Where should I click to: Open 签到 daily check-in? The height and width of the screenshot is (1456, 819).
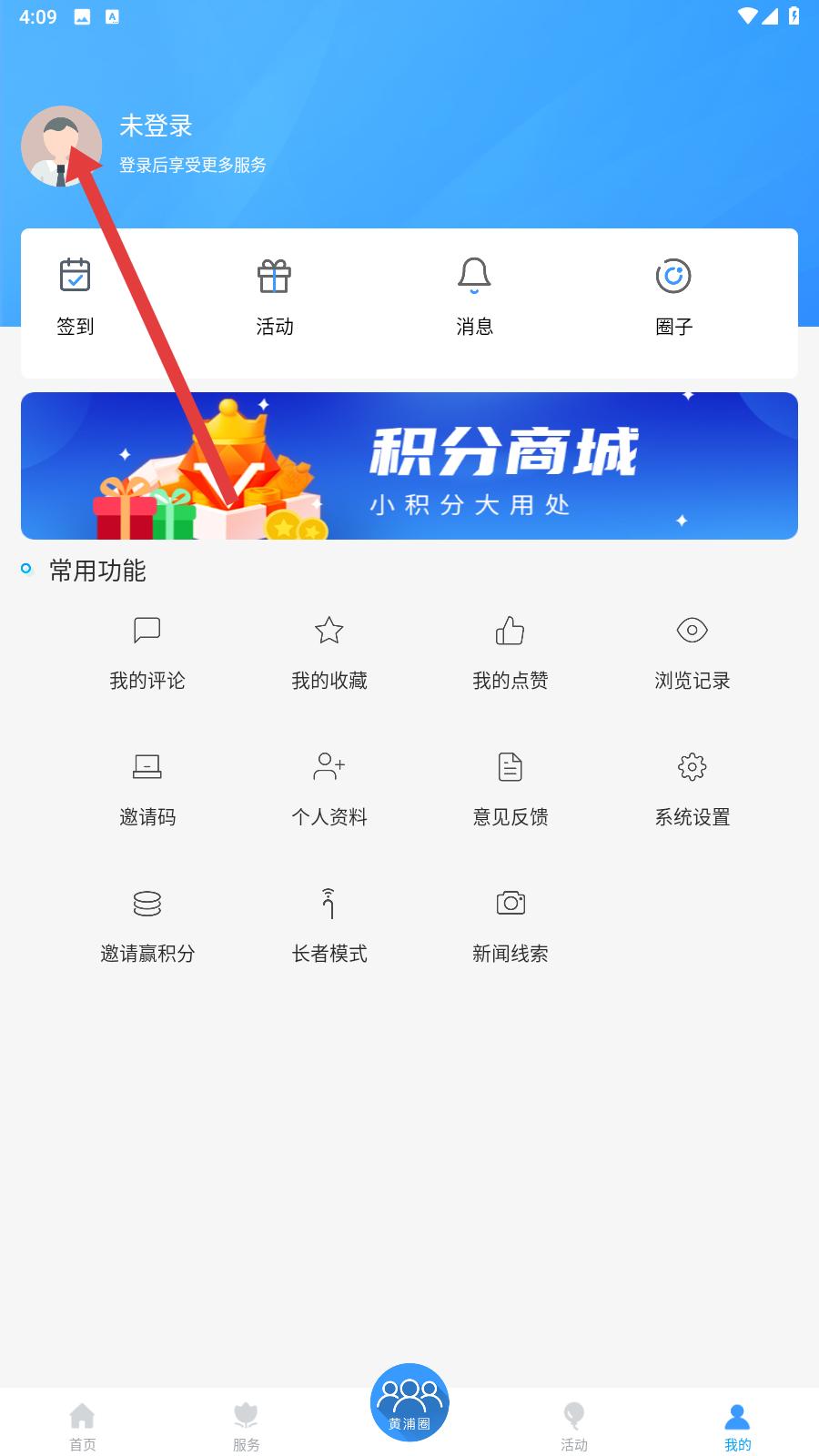click(75, 296)
